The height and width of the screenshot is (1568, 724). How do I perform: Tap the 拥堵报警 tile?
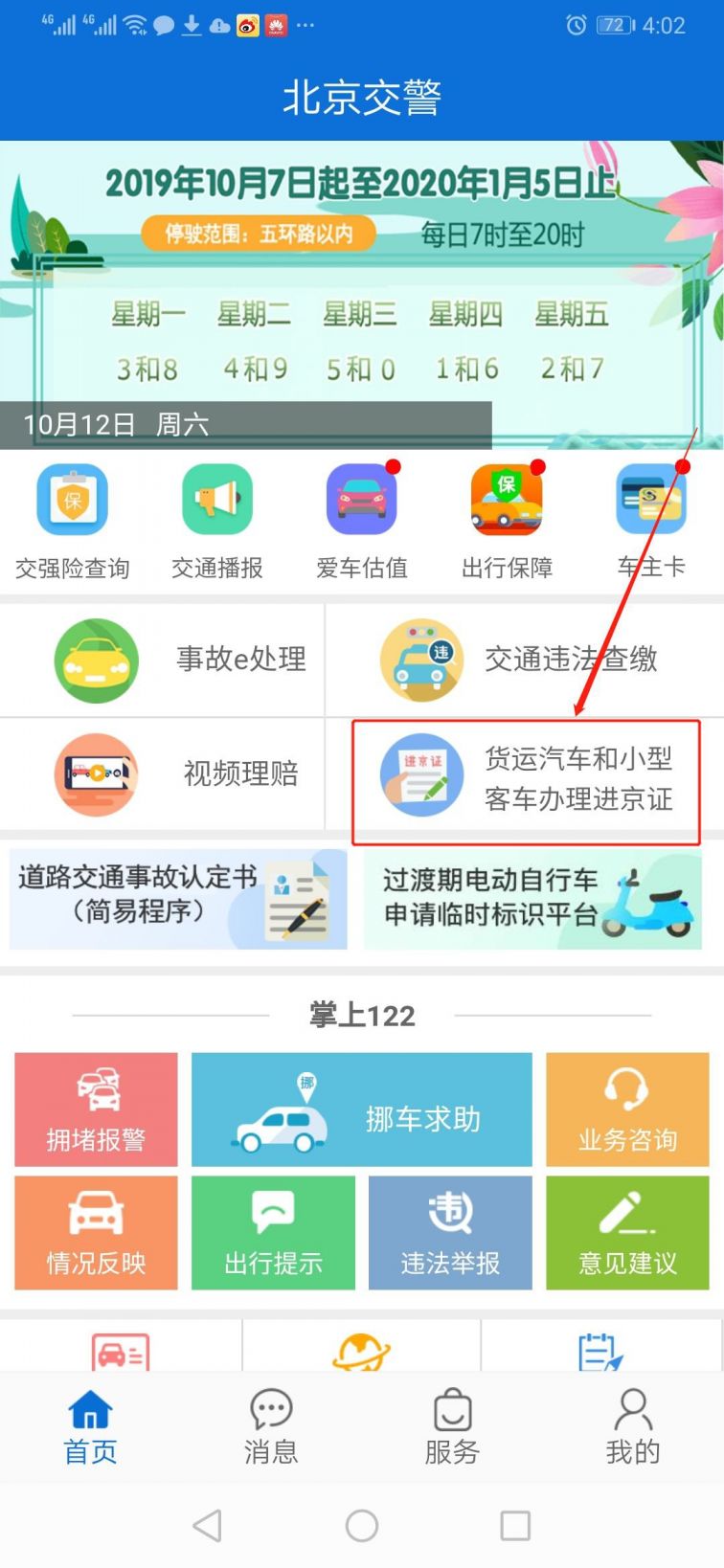click(96, 1109)
